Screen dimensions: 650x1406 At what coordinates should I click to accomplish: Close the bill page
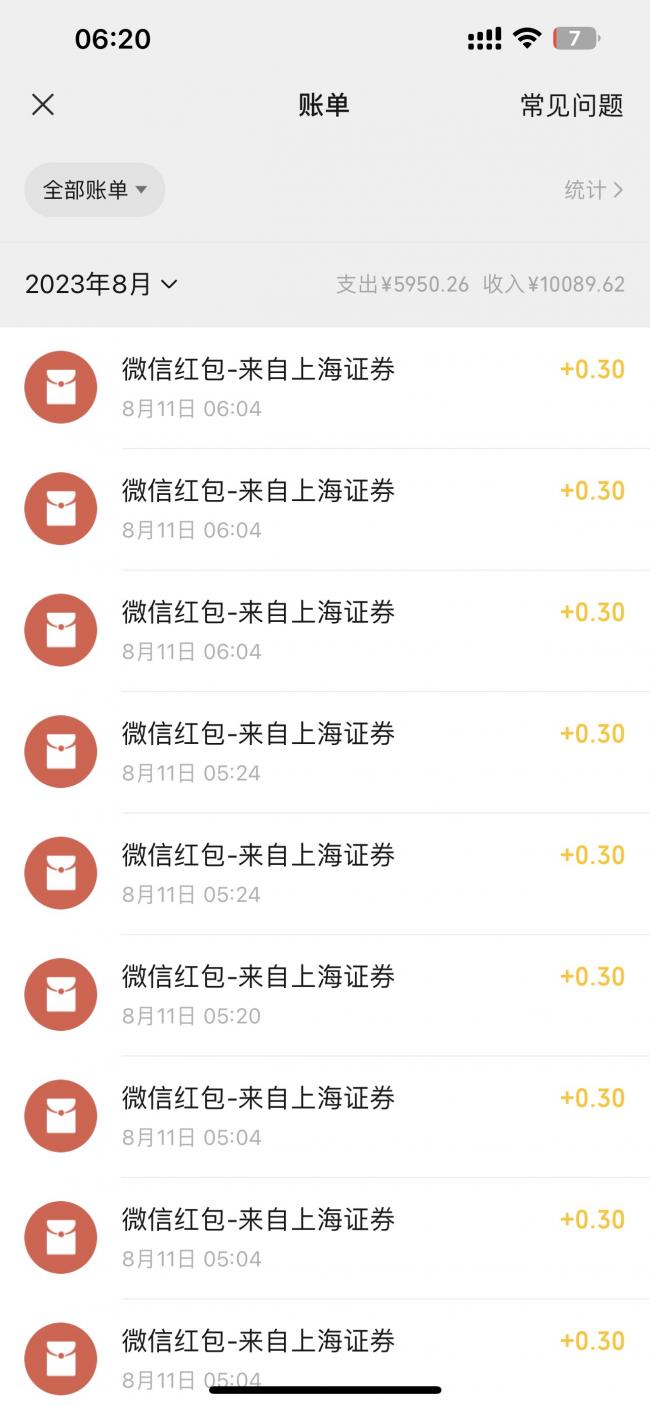[43, 105]
